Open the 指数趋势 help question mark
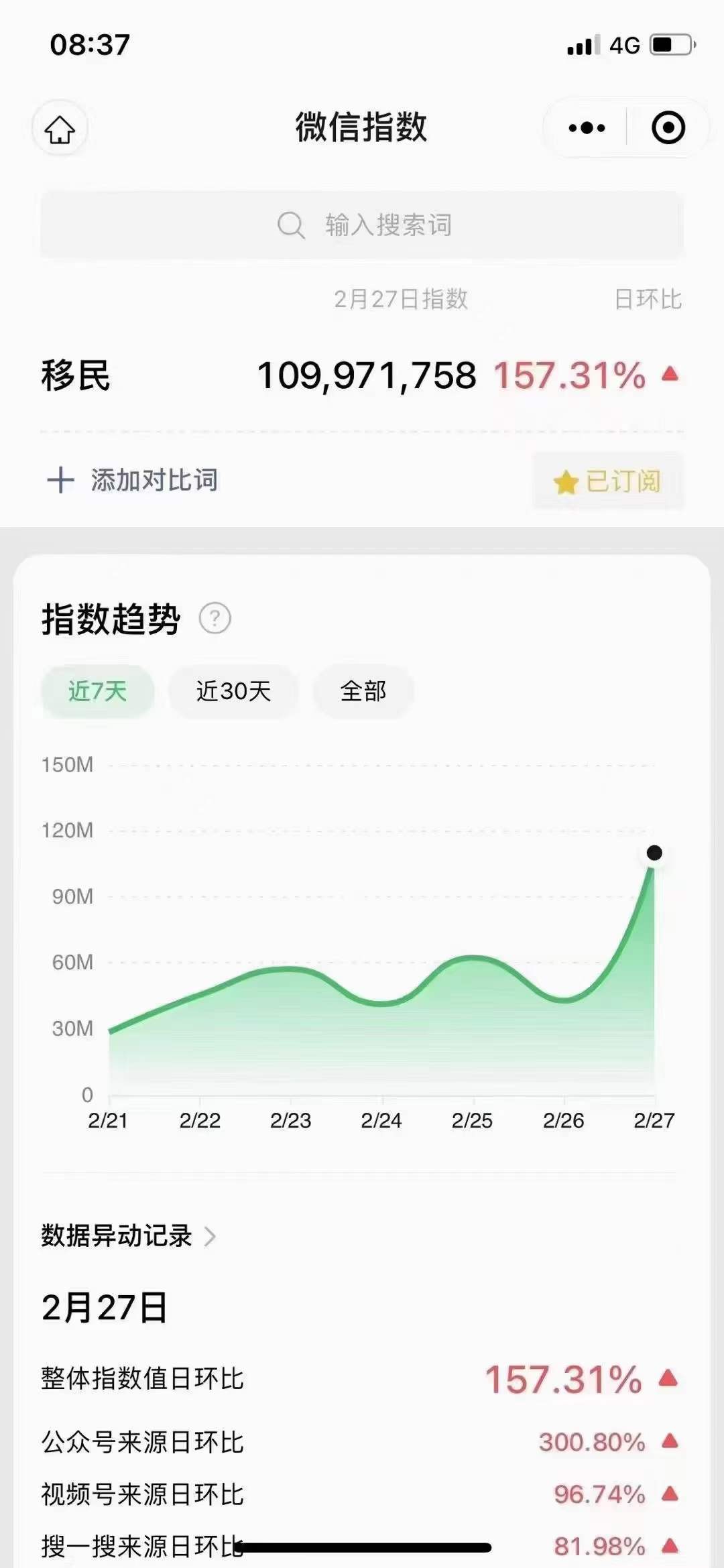This screenshot has height=1568, width=724. tap(215, 618)
